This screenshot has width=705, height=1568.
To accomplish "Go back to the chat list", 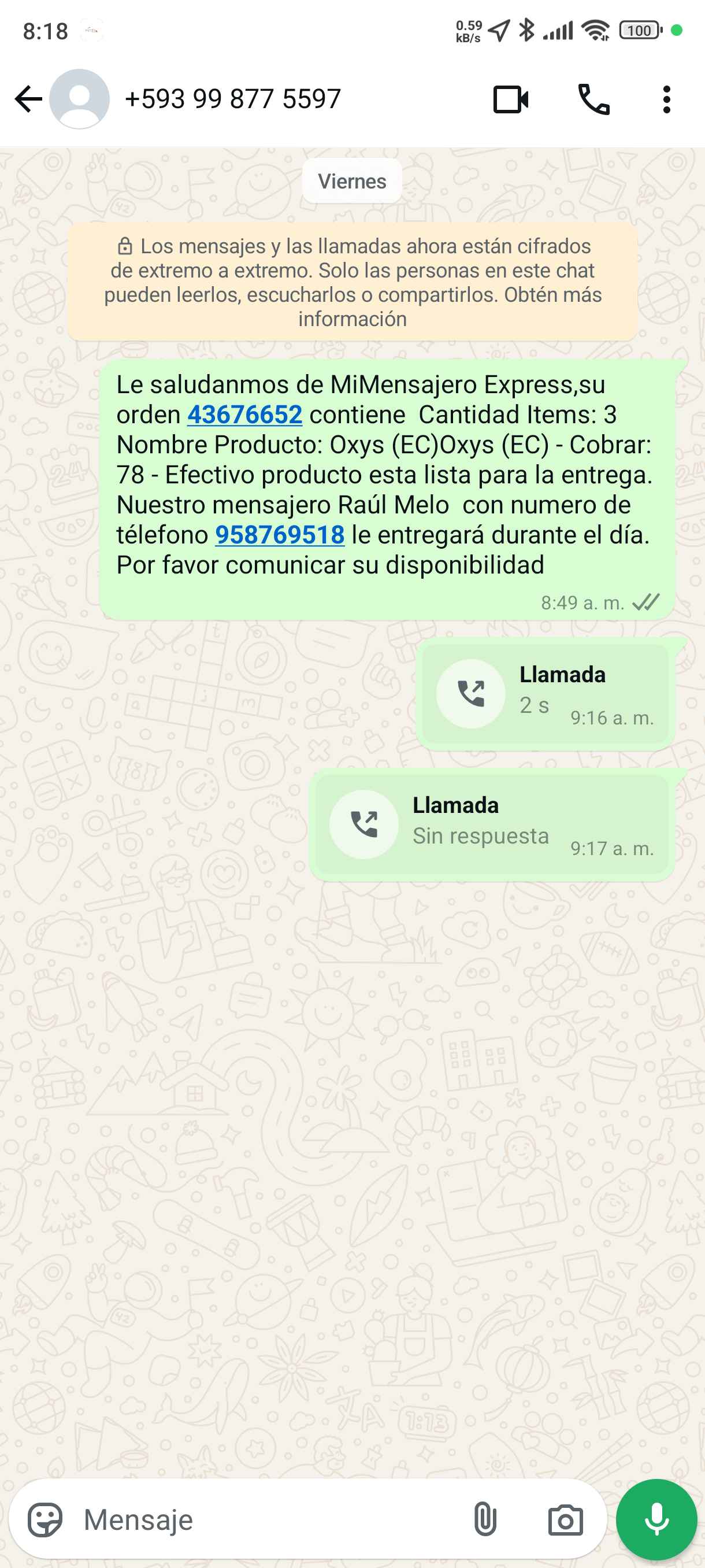I will (28, 99).
